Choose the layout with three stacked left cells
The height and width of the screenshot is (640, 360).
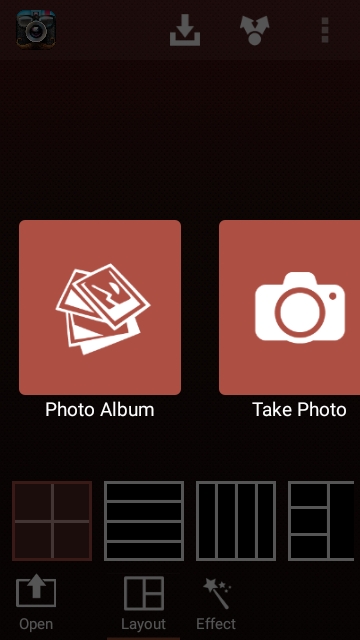(321, 521)
